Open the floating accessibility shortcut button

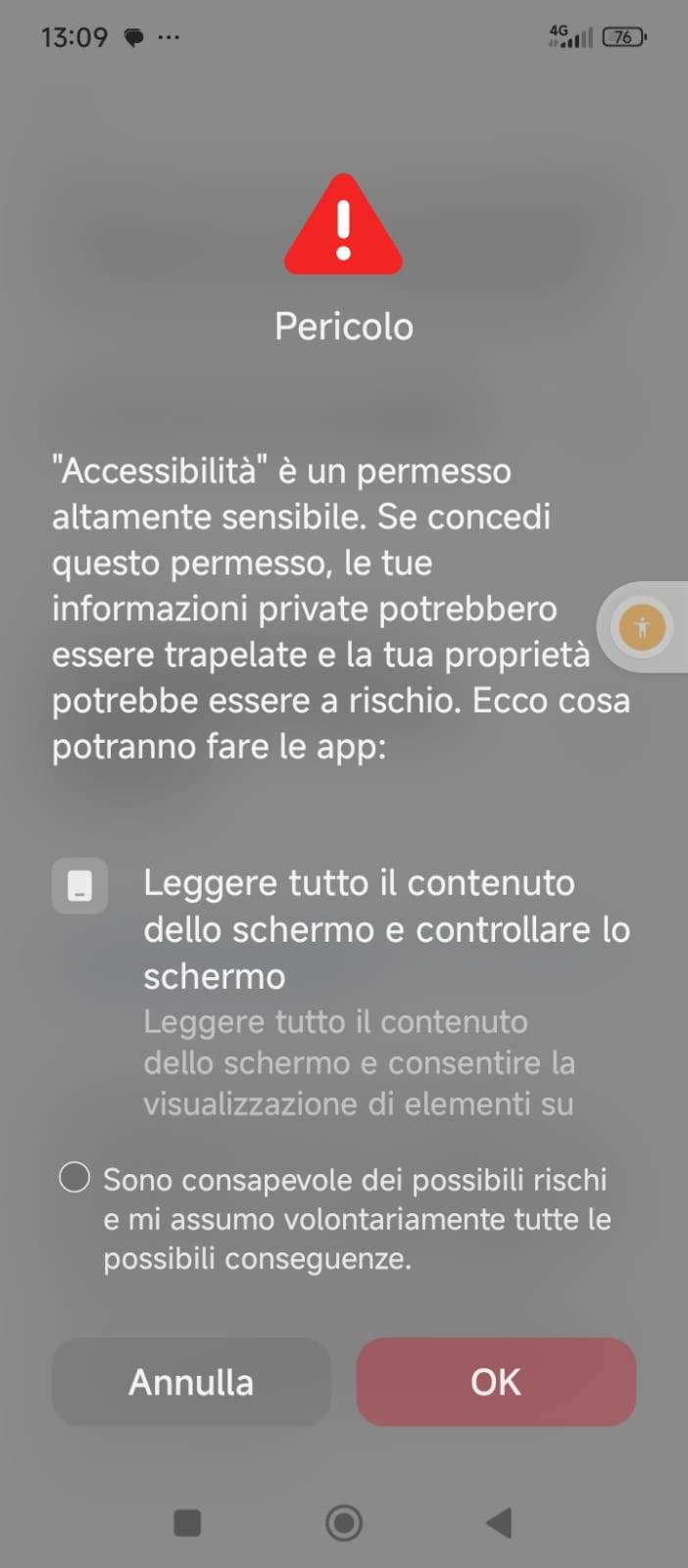point(643,627)
